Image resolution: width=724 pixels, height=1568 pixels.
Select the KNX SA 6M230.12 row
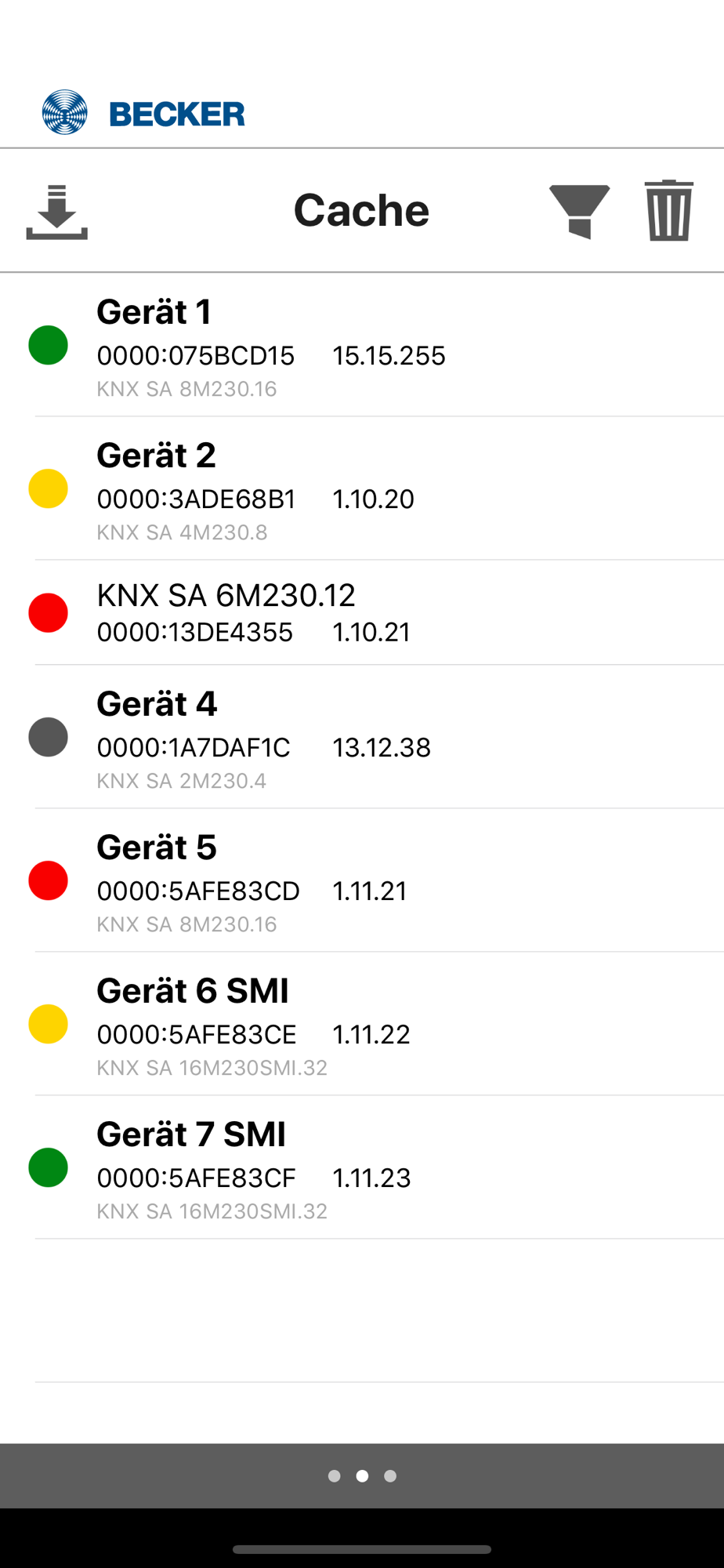click(x=362, y=613)
